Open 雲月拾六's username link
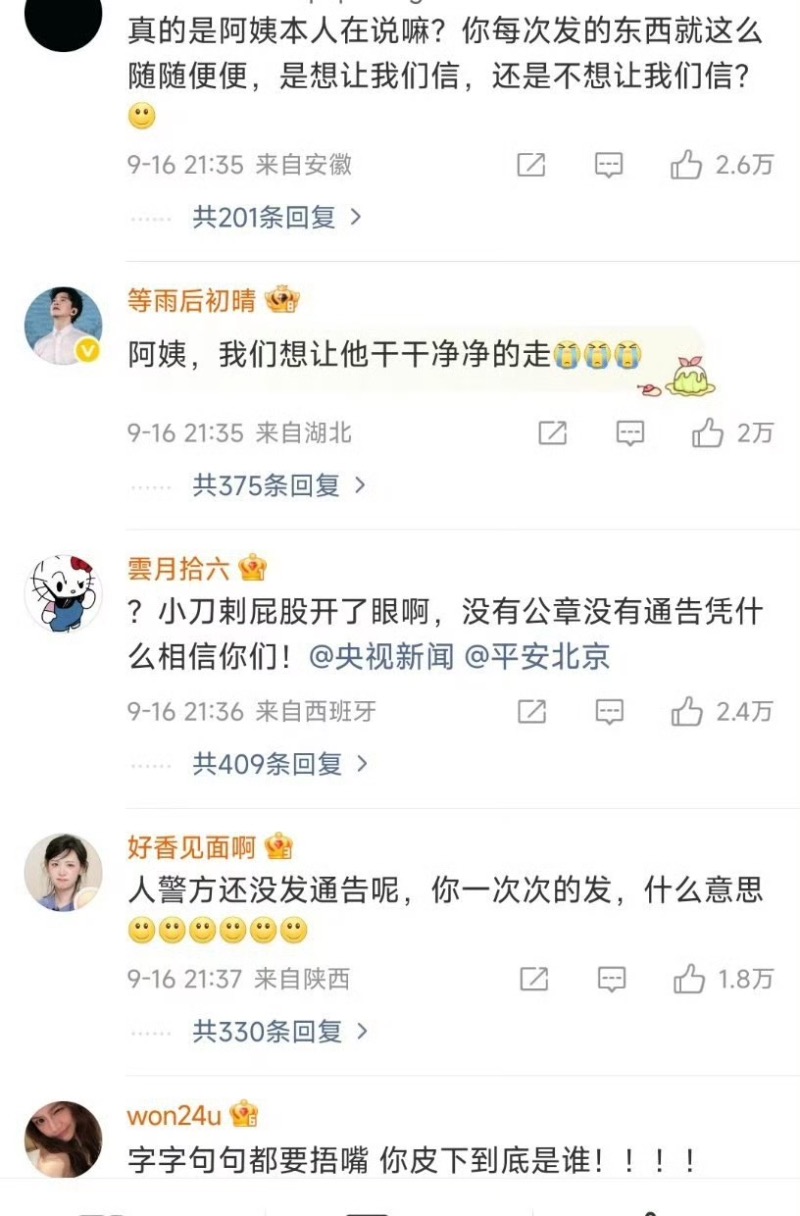 click(x=179, y=569)
